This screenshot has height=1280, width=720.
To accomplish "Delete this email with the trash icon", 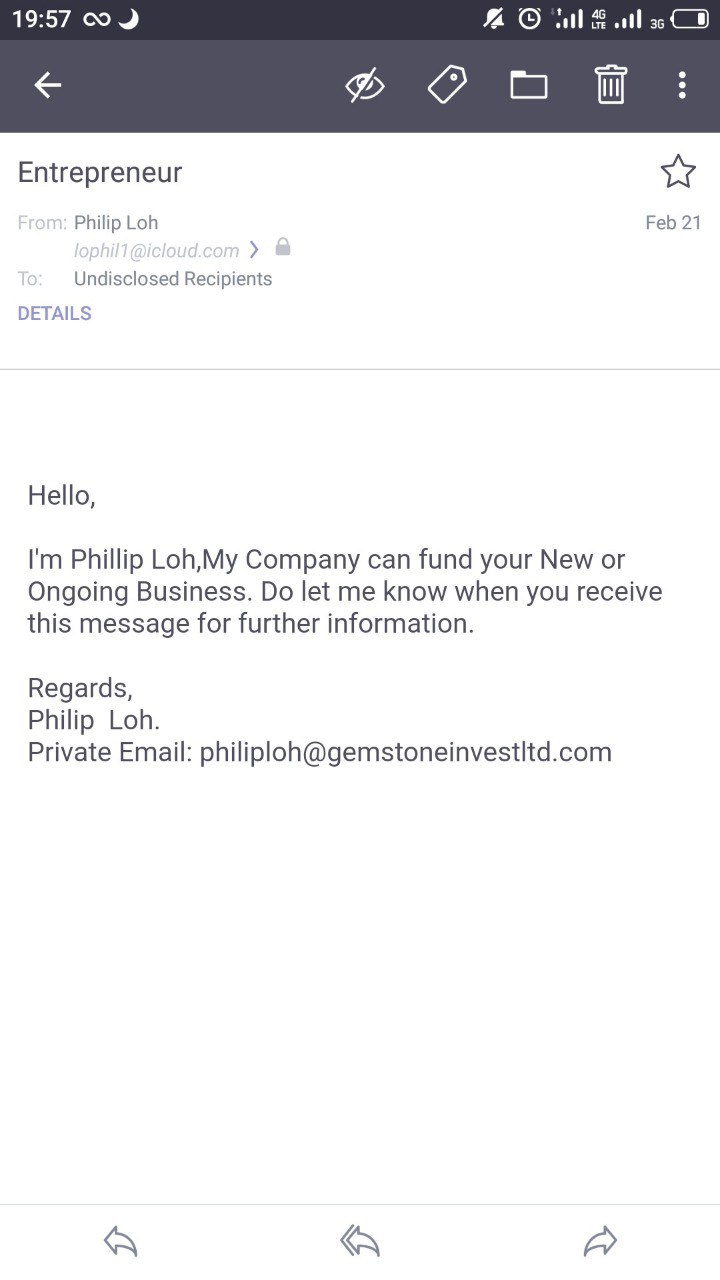I will [x=611, y=85].
